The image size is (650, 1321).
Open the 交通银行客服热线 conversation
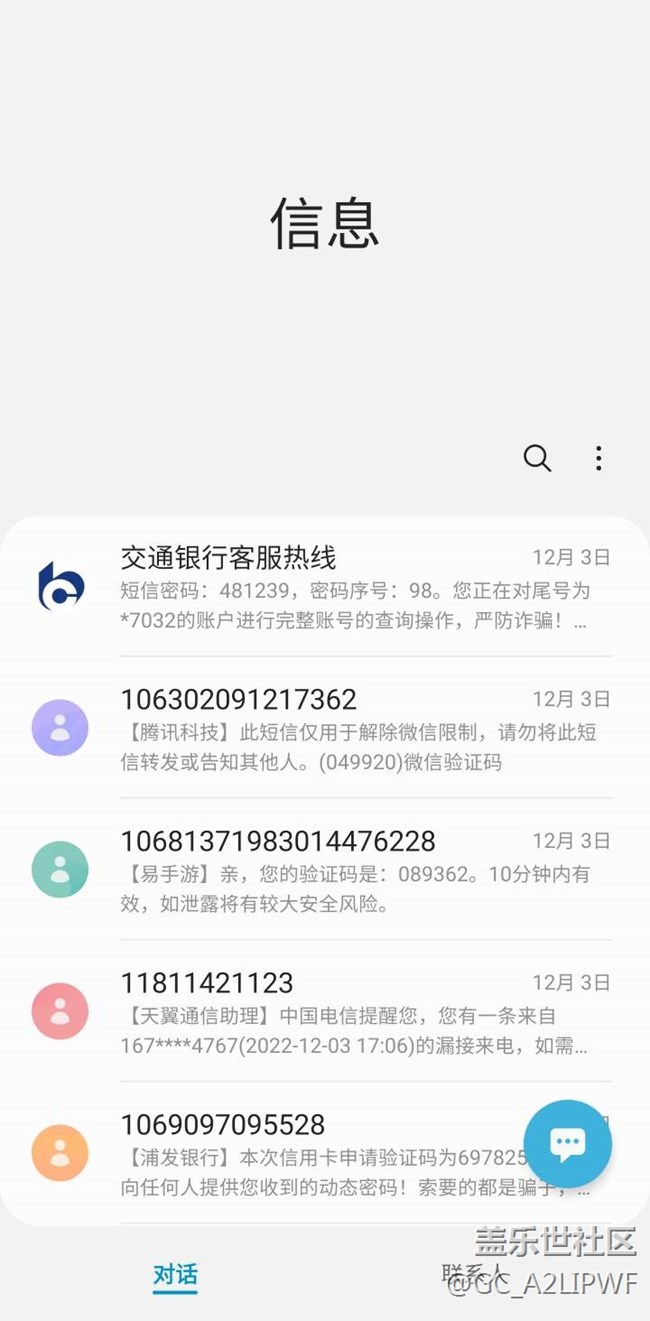(325, 587)
